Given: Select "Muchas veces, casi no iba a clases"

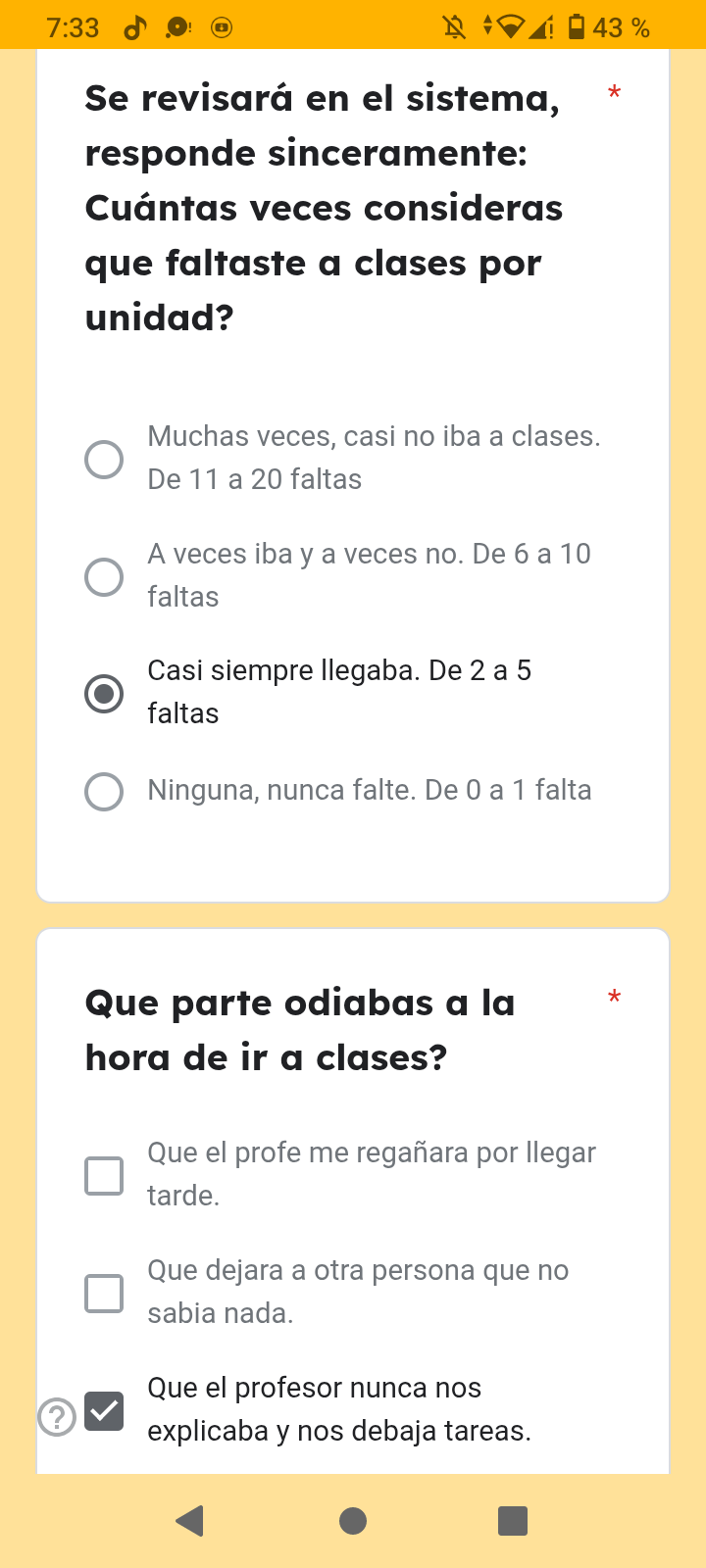Looking at the screenshot, I should pyautogui.click(x=104, y=459).
